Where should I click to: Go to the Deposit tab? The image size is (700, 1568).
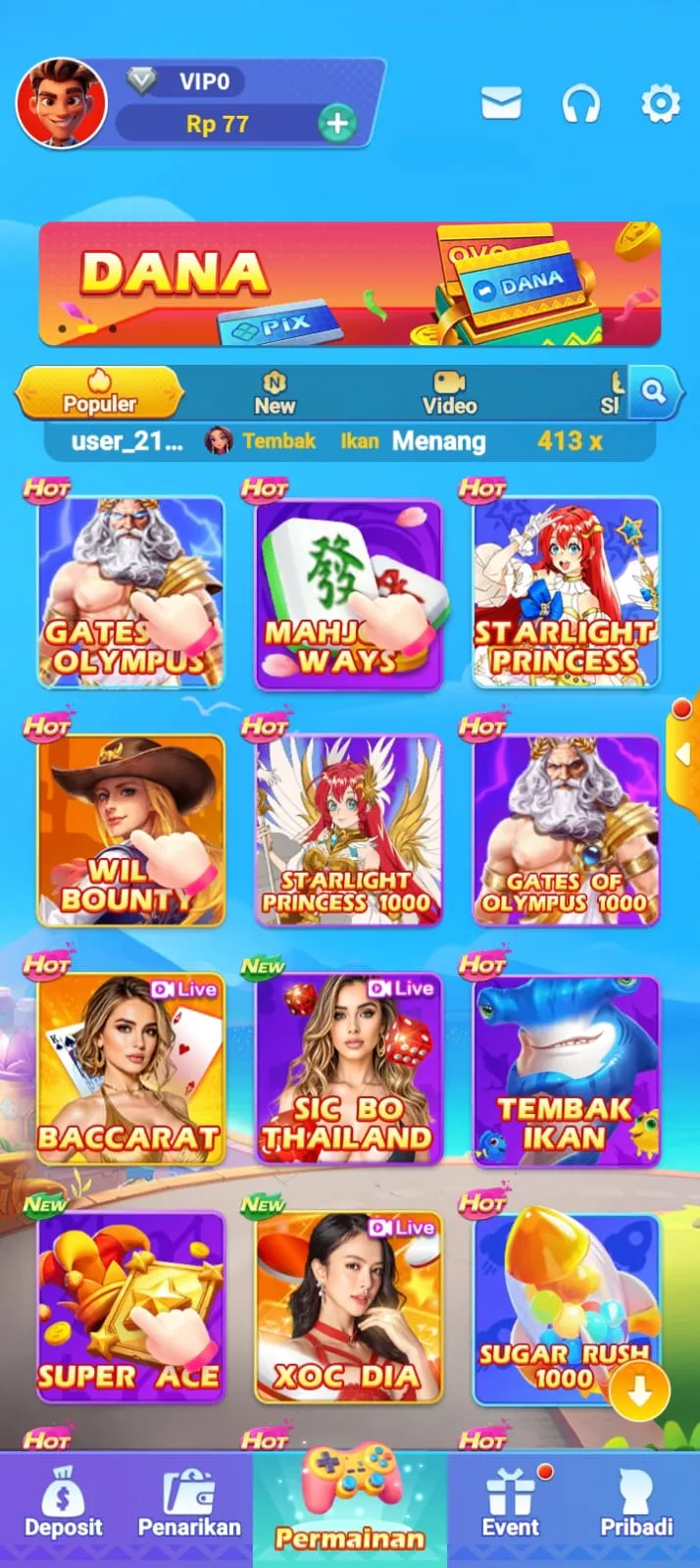pyautogui.click(x=63, y=1505)
